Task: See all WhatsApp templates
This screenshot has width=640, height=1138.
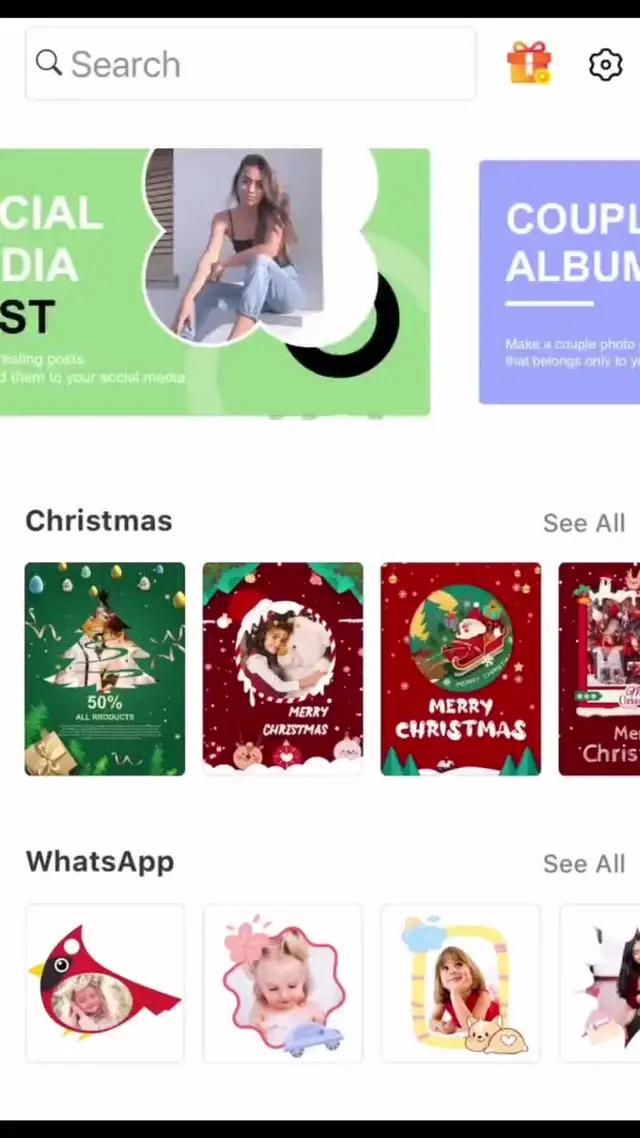Action: tap(583, 864)
